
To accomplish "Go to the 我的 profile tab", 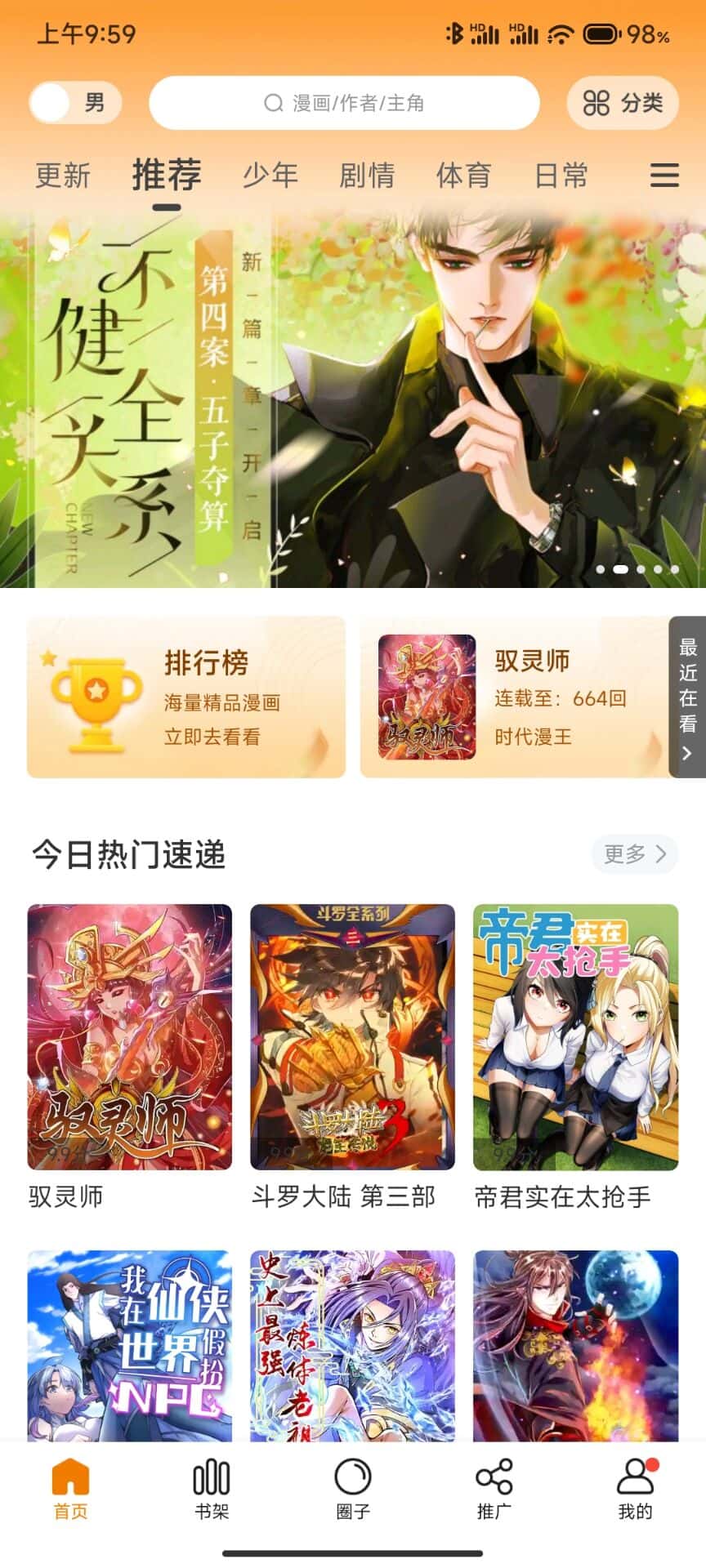I will [635, 1490].
